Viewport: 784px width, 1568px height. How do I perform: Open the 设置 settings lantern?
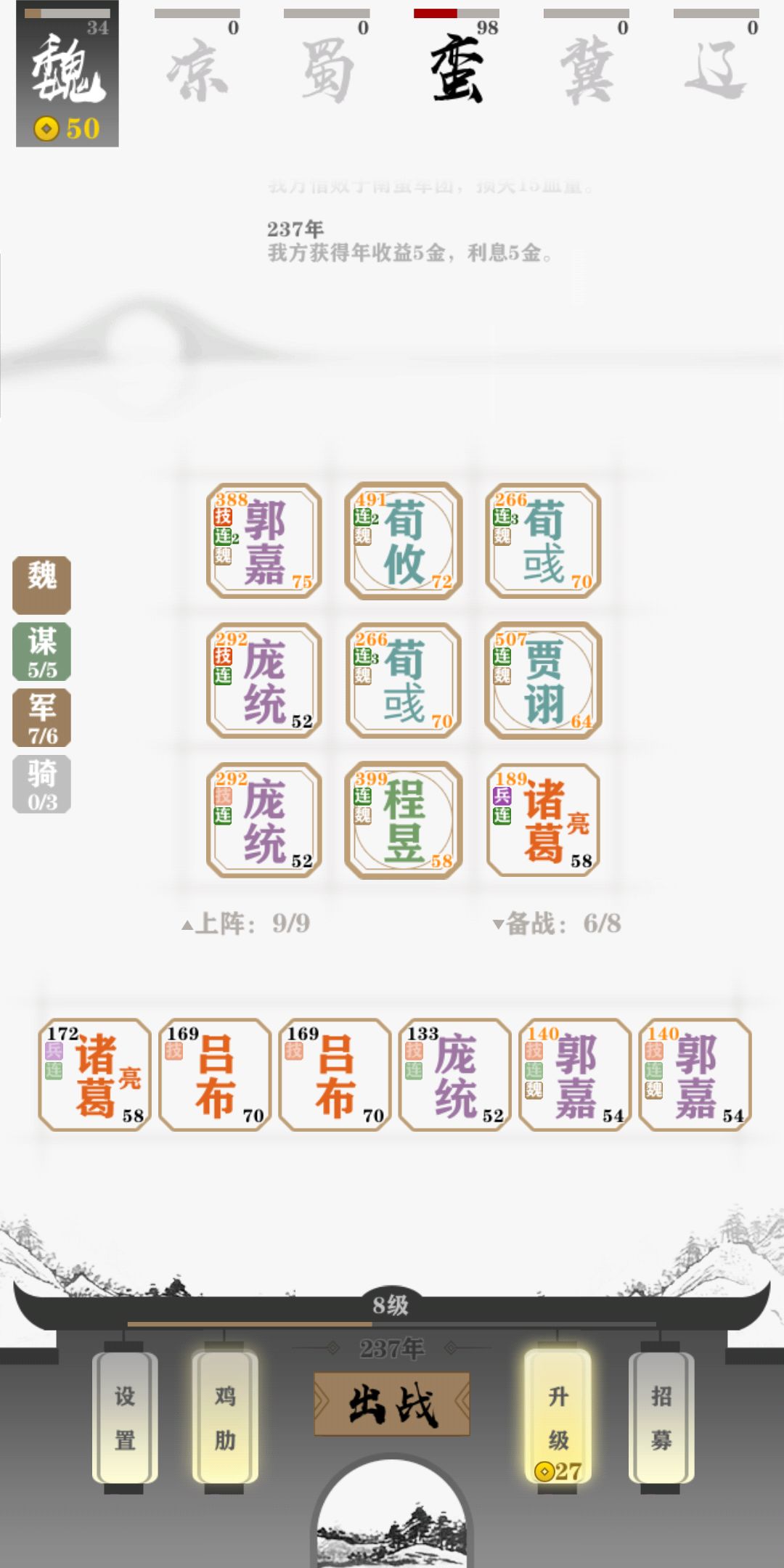(x=125, y=1416)
